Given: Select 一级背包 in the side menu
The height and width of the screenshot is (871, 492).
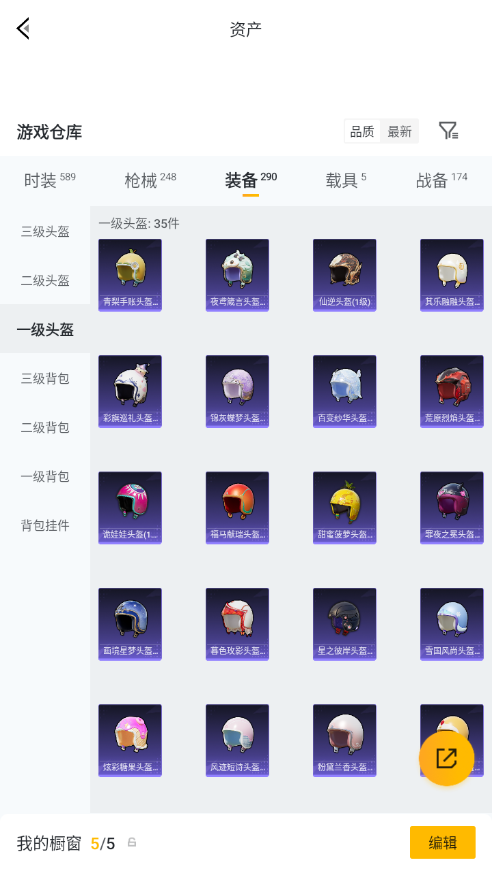Looking at the screenshot, I should tap(45, 476).
